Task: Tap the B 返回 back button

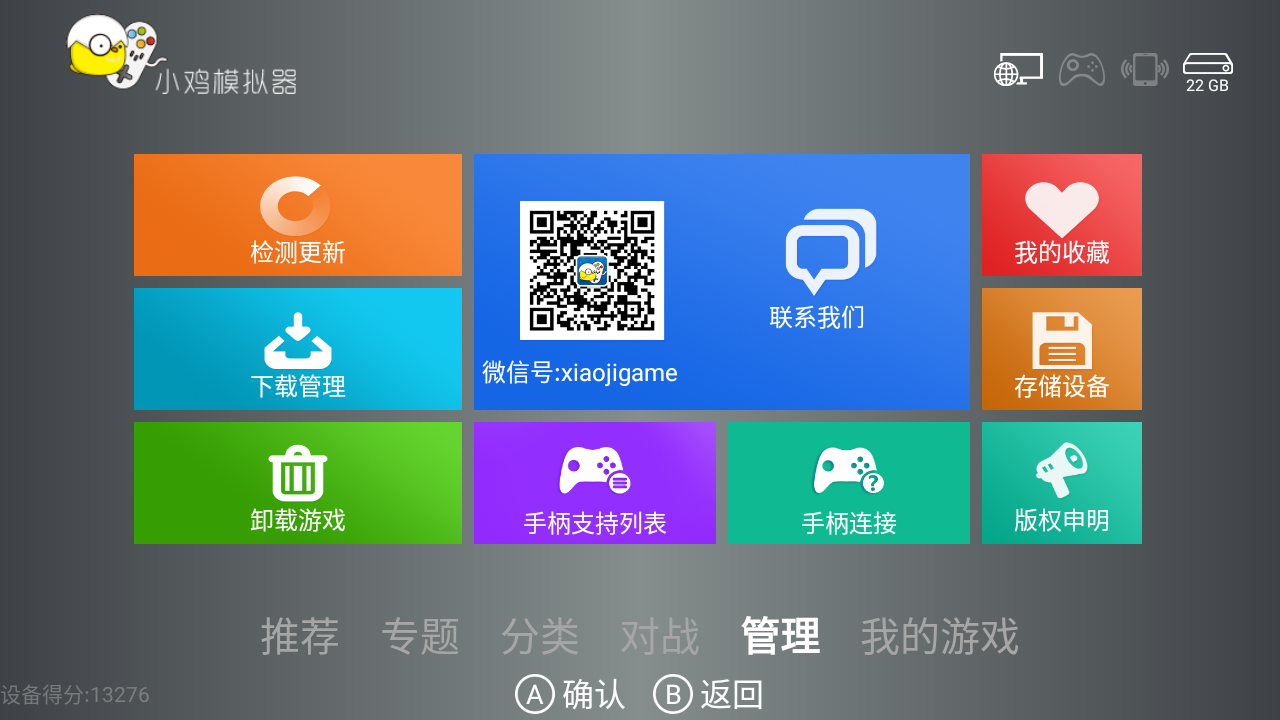Action: [x=708, y=694]
